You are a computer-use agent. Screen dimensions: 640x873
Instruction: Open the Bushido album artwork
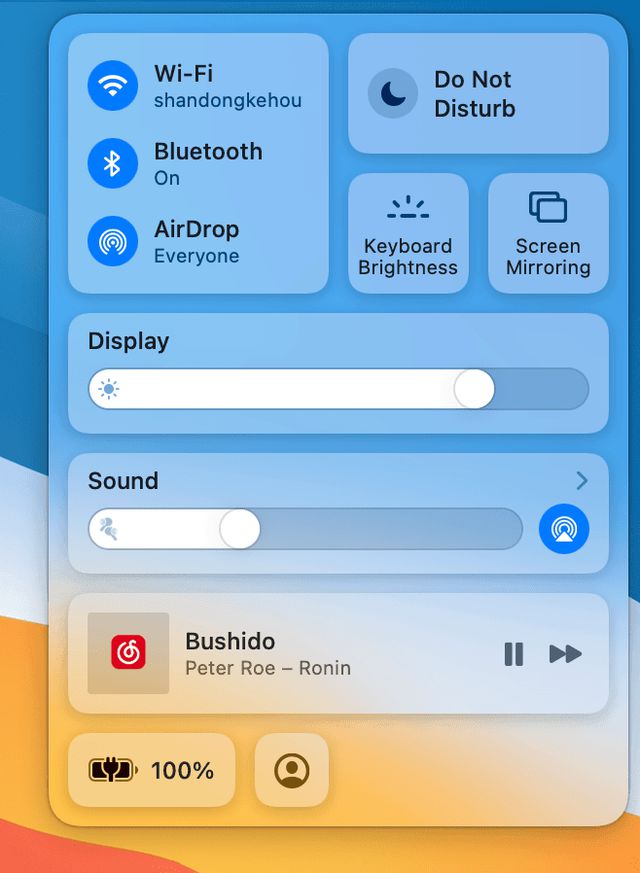point(128,653)
